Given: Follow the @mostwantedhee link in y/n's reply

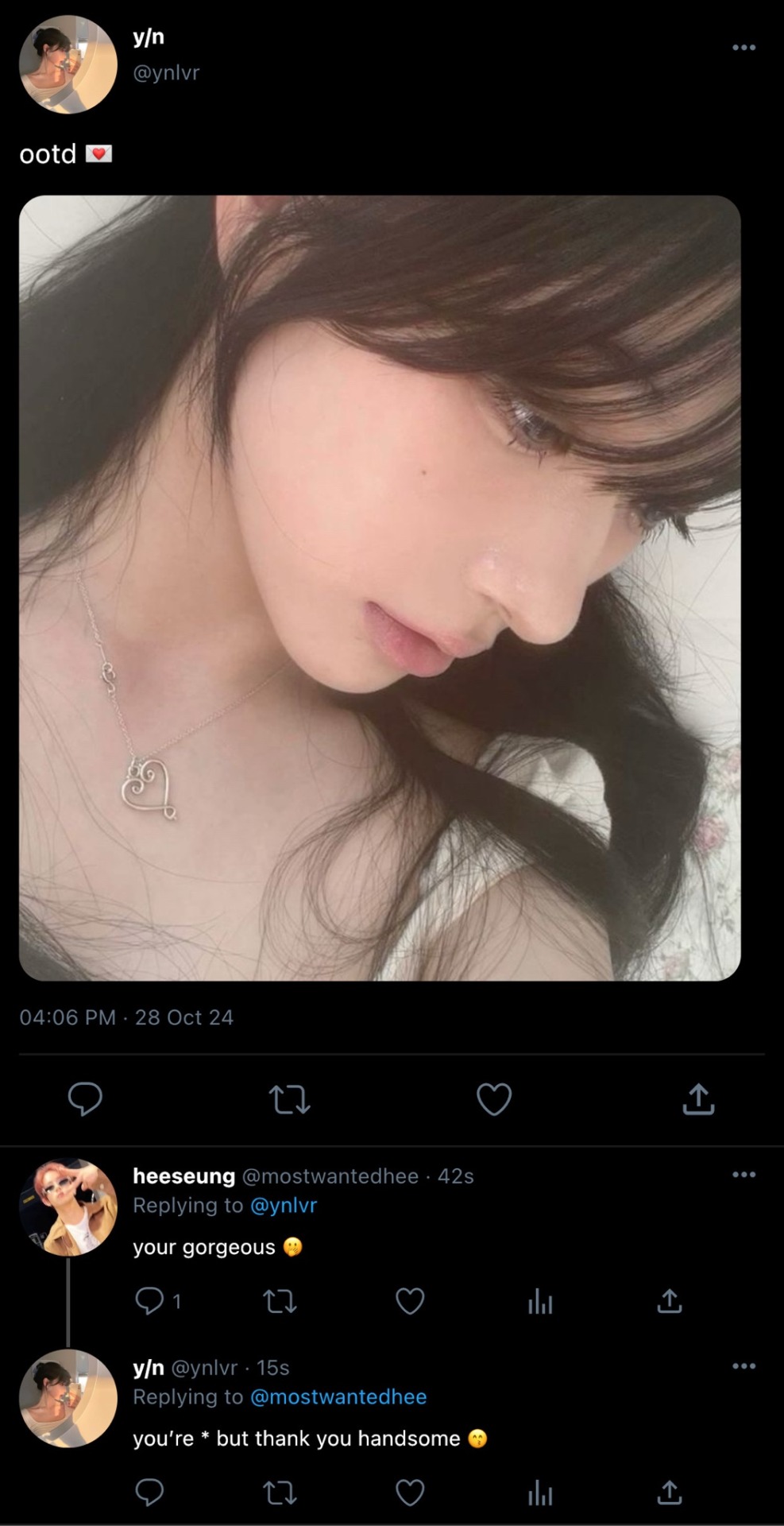Looking at the screenshot, I should (338, 1397).
